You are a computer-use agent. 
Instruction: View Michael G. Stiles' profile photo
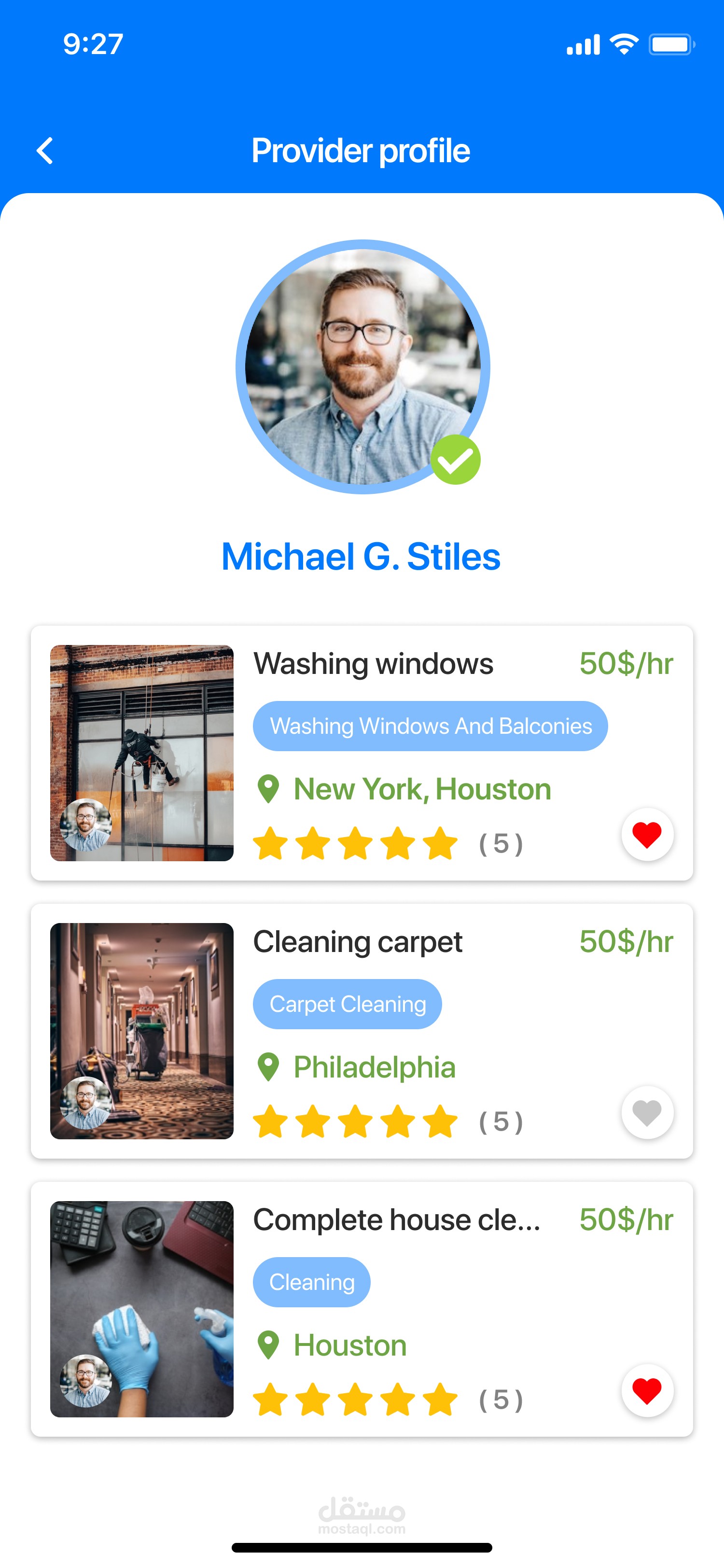click(x=362, y=367)
